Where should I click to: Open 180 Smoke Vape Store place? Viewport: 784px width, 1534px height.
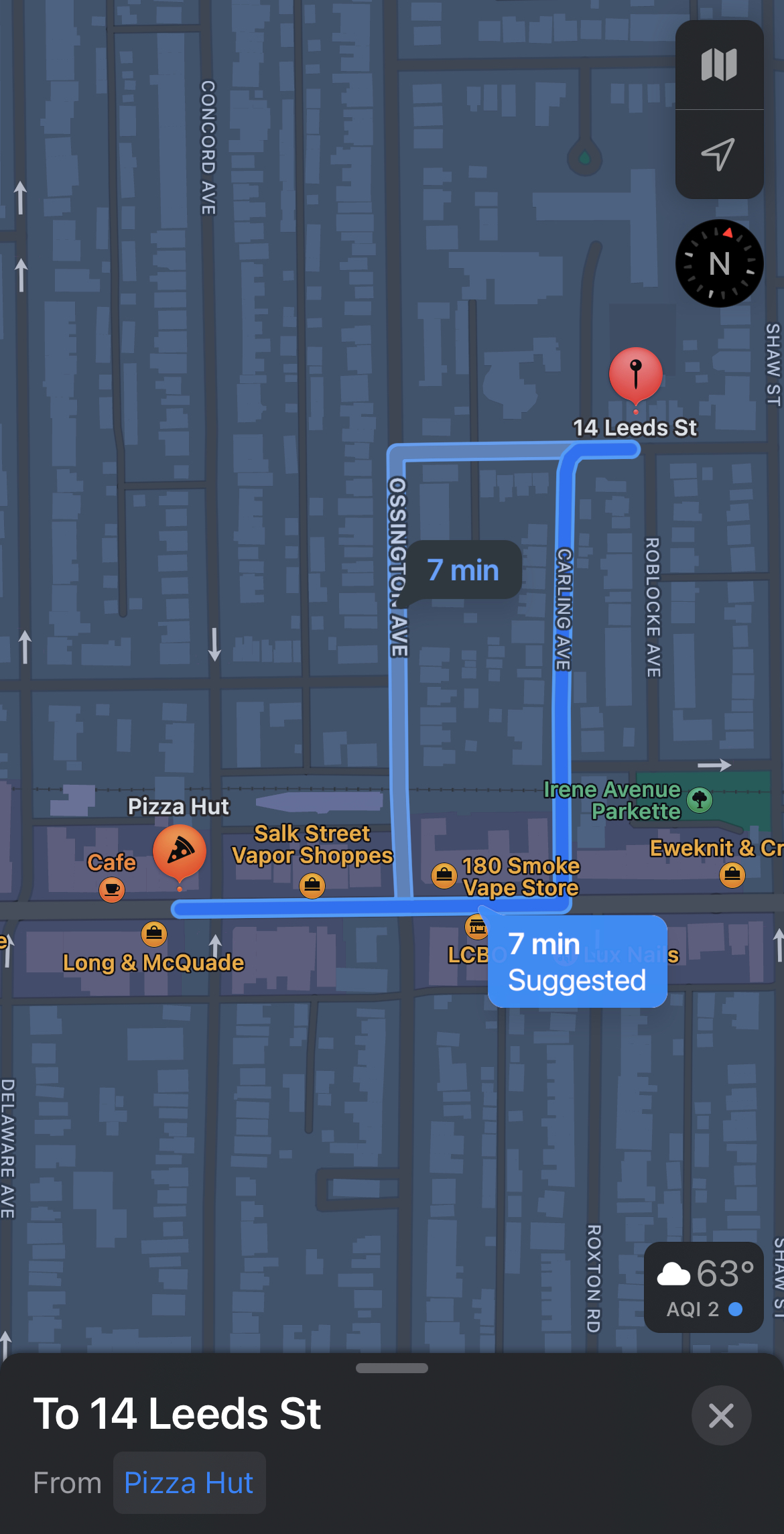coord(444,875)
